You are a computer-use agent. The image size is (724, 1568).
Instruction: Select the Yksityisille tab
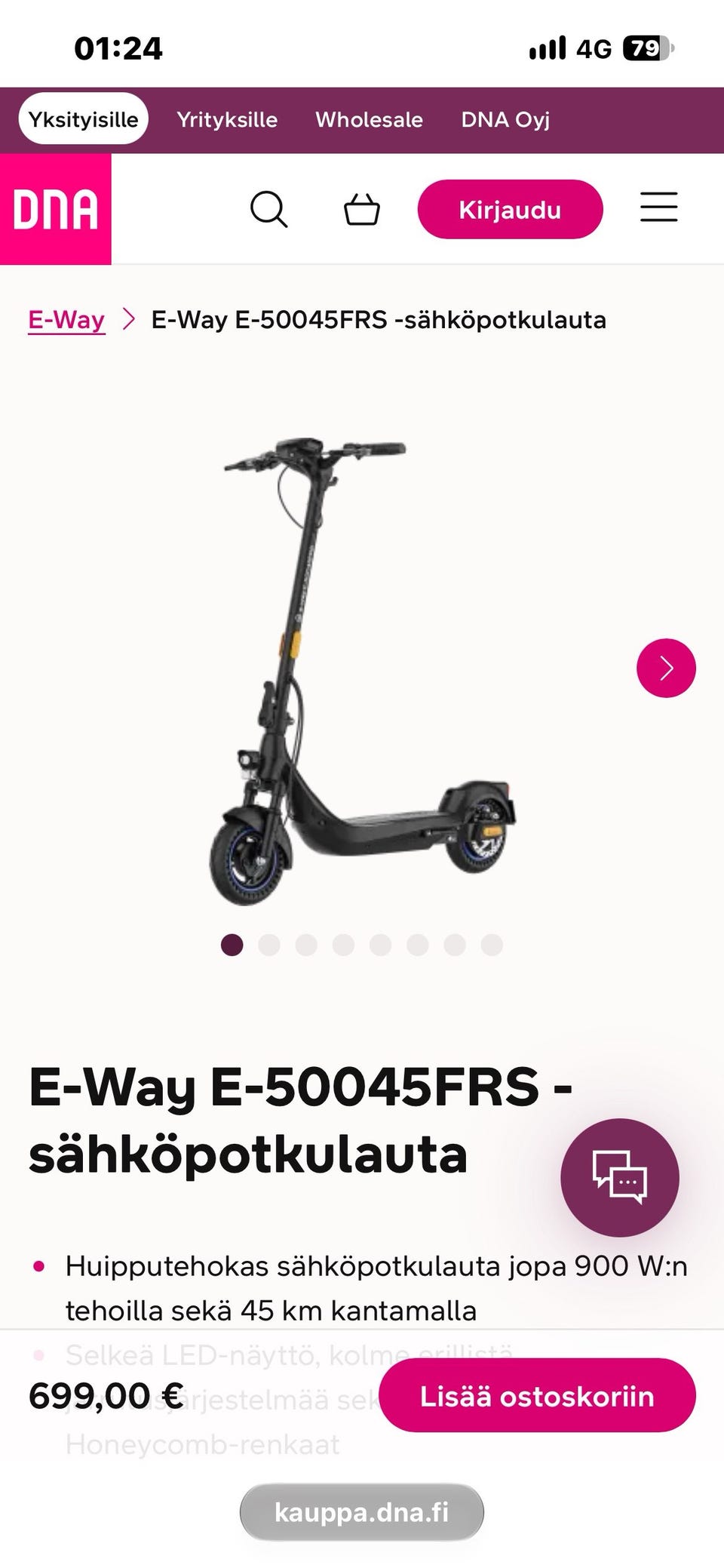click(84, 119)
